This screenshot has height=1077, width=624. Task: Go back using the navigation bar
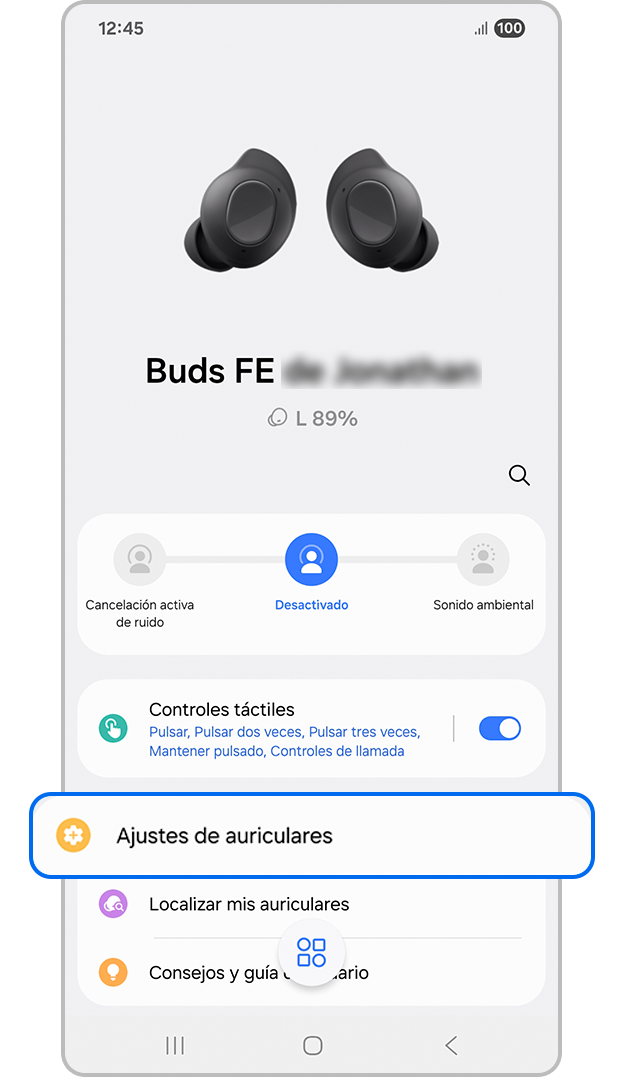pyautogui.click(x=451, y=1045)
